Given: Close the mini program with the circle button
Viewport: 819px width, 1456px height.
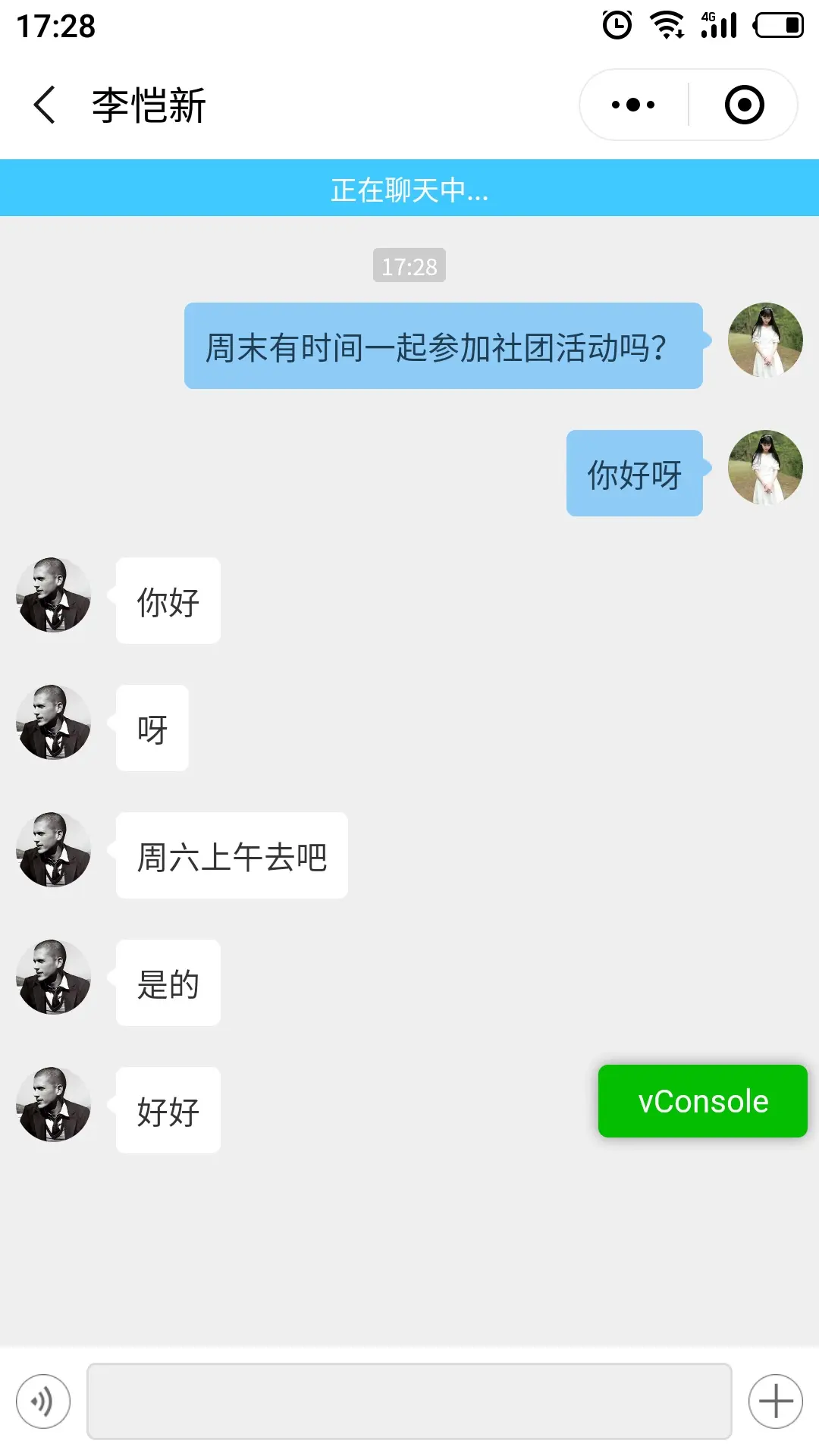Looking at the screenshot, I should click(x=744, y=105).
